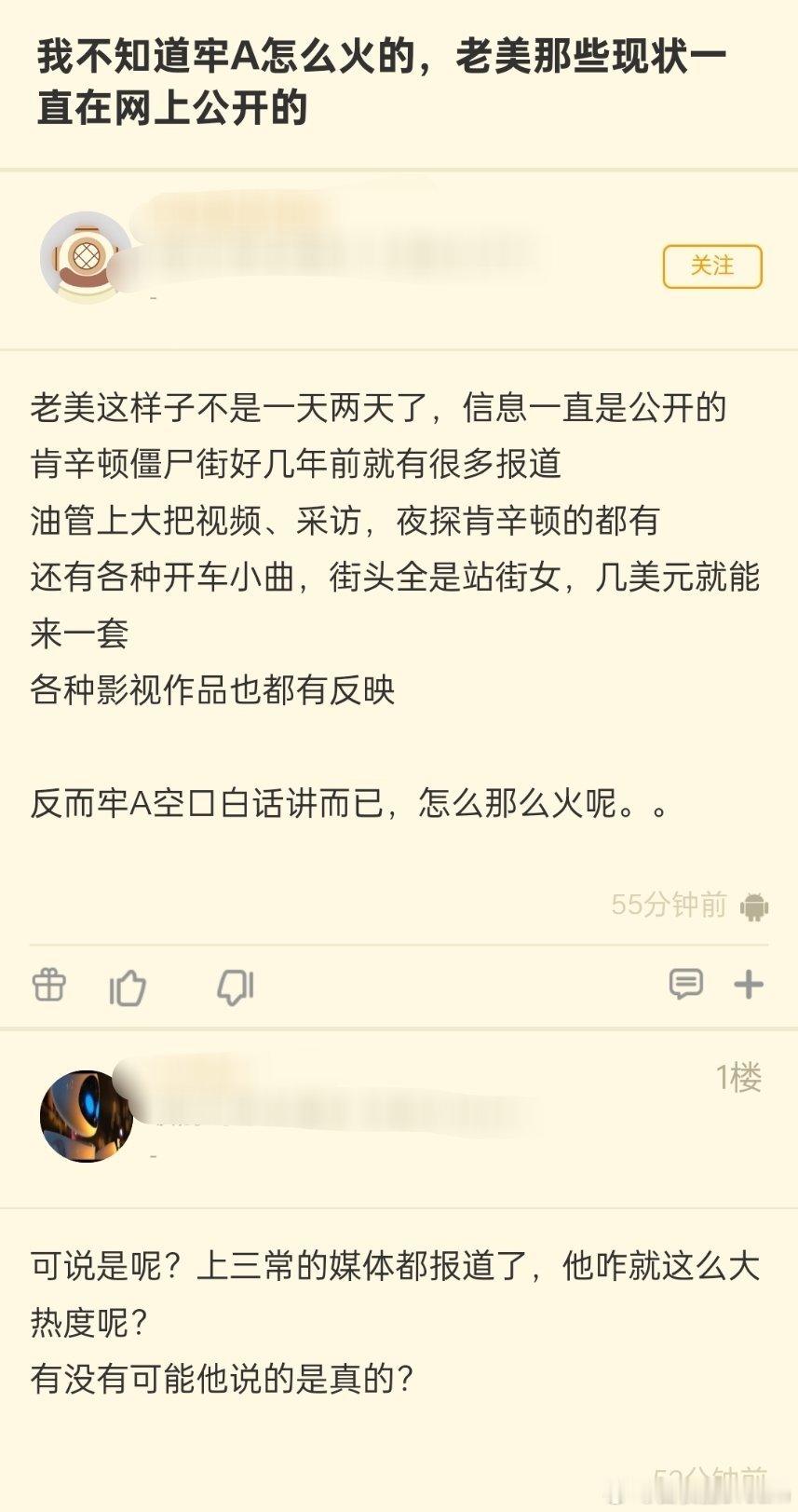The width and height of the screenshot is (798, 1512).
Task: Tap the thumbs-down dislike icon
Action: tap(235, 986)
